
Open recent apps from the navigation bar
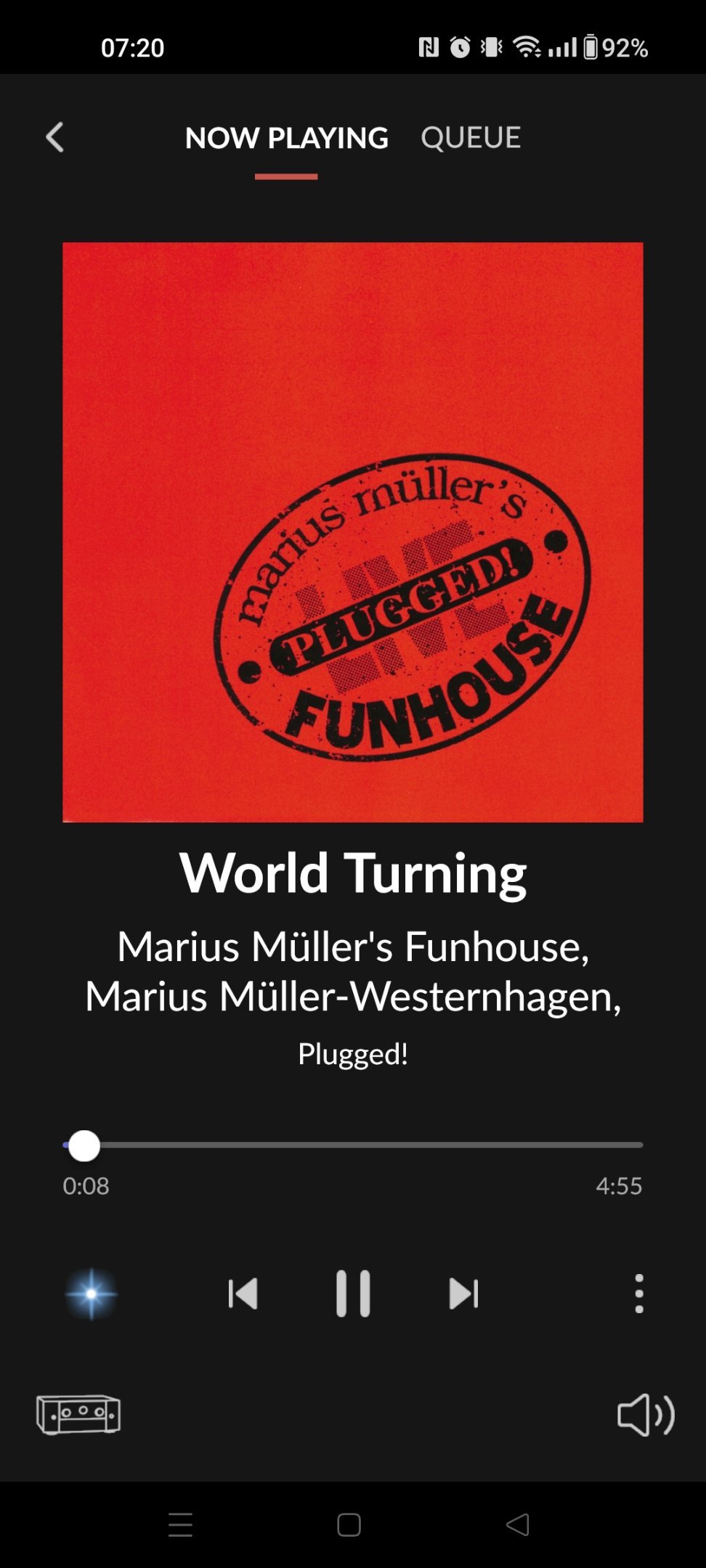(x=180, y=1524)
